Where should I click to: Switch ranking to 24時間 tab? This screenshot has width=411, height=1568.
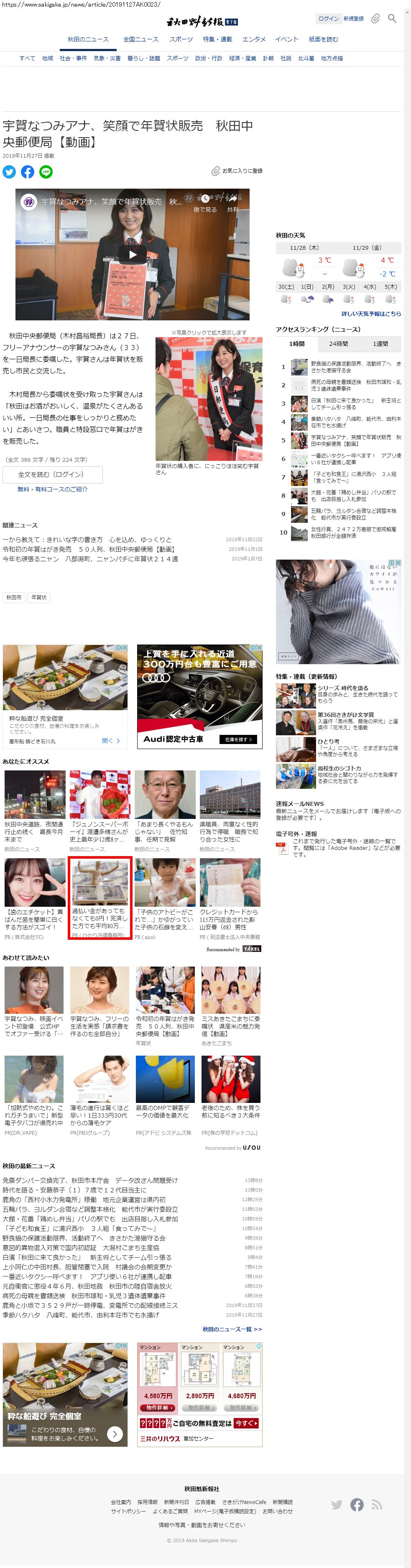point(339,344)
